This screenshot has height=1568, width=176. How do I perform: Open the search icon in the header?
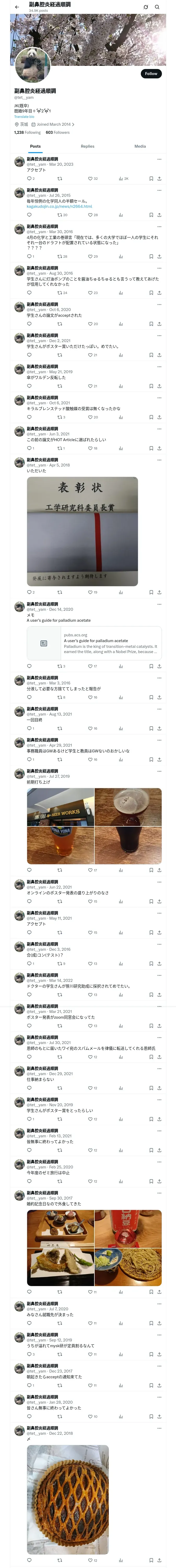click(157, 7)
